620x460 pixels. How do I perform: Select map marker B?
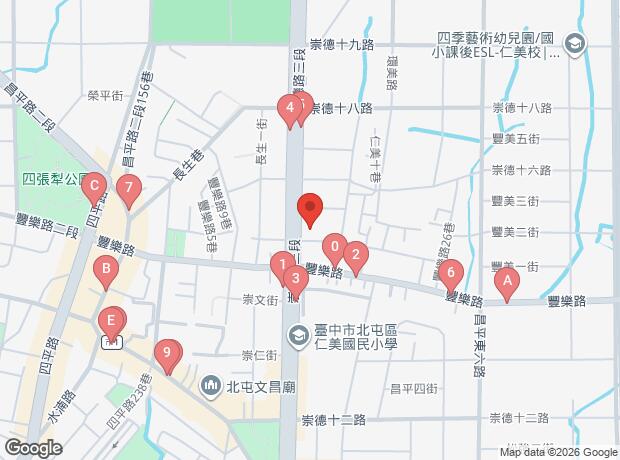coord(105,269)
